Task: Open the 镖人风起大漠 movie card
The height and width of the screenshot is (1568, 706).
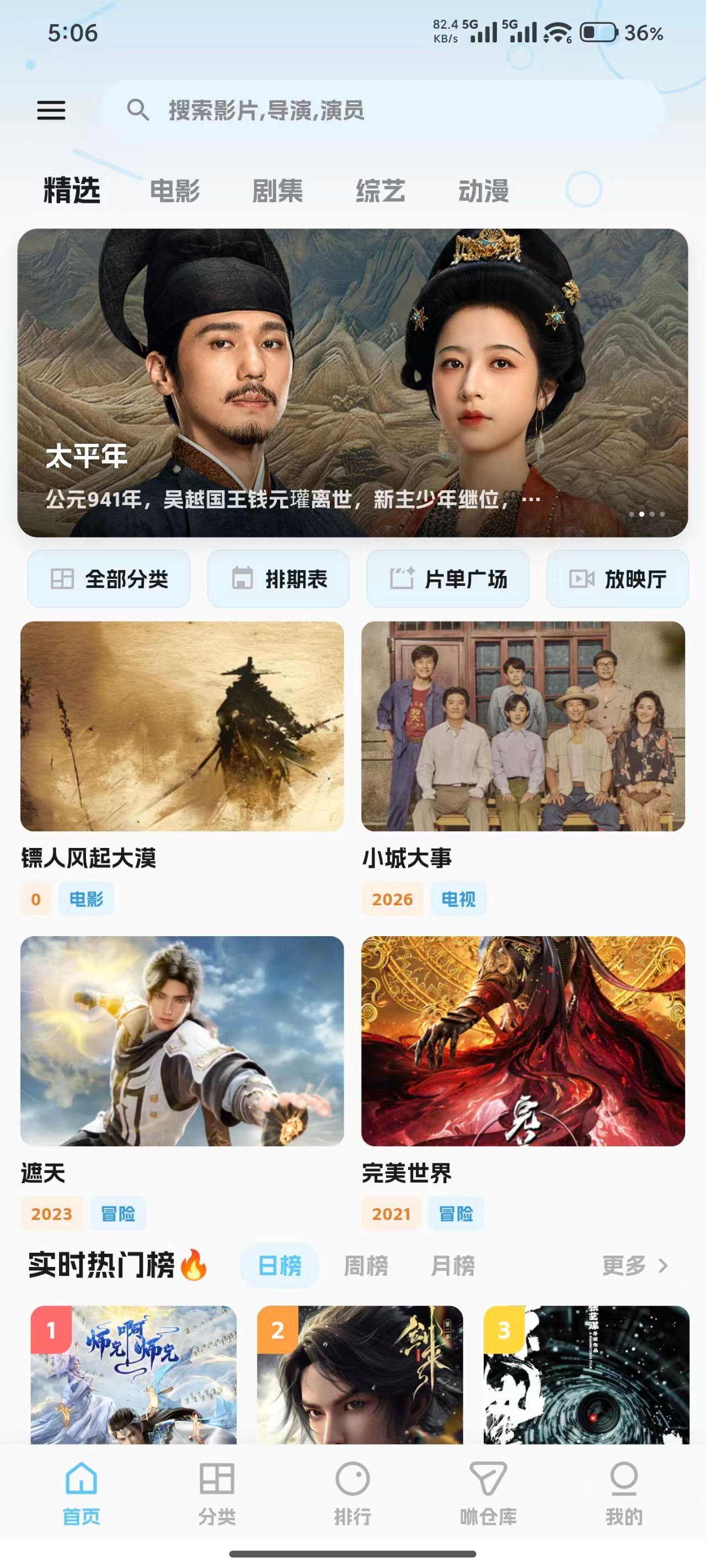Action: tap(182, 726)
